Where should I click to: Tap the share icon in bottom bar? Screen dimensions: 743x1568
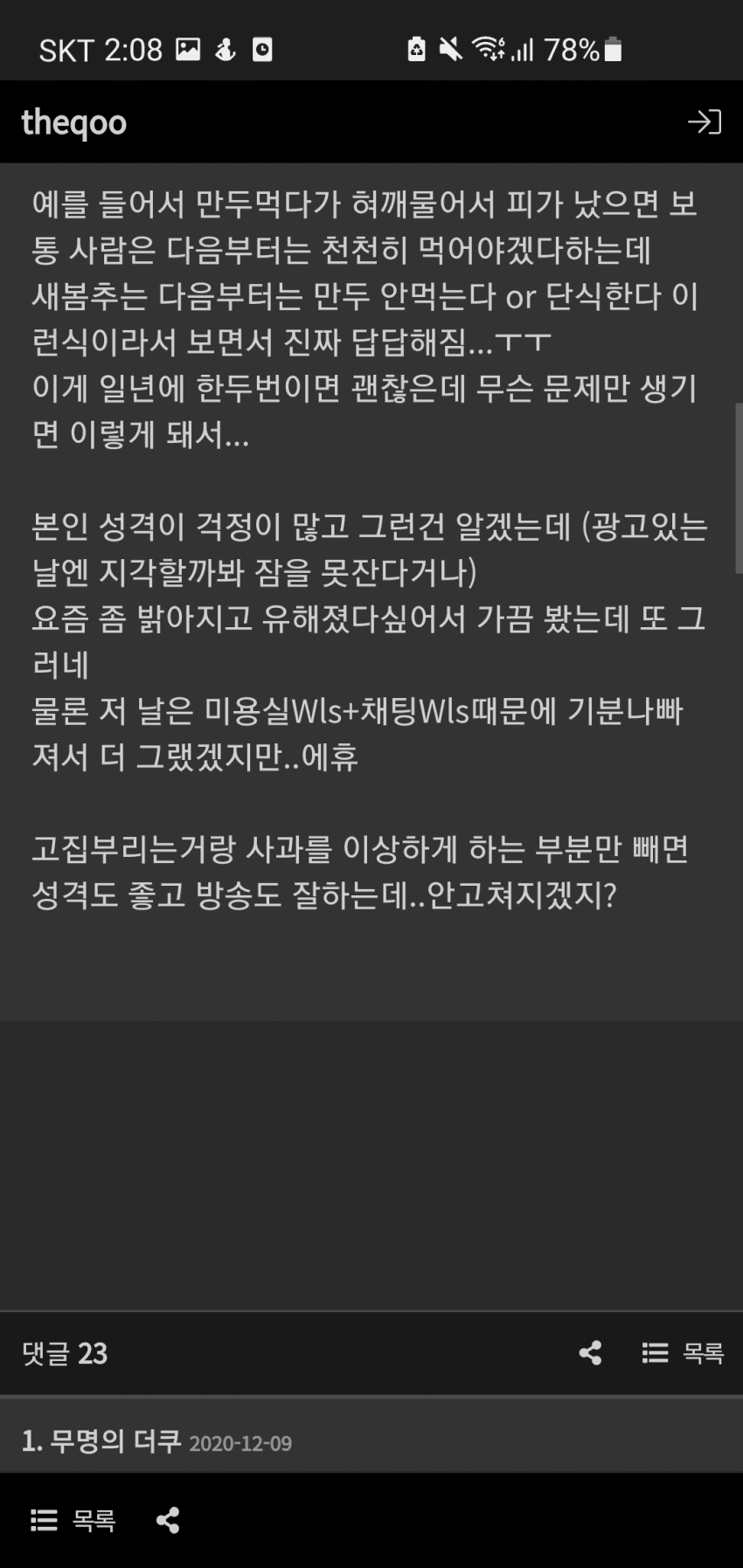[168, 1520]
